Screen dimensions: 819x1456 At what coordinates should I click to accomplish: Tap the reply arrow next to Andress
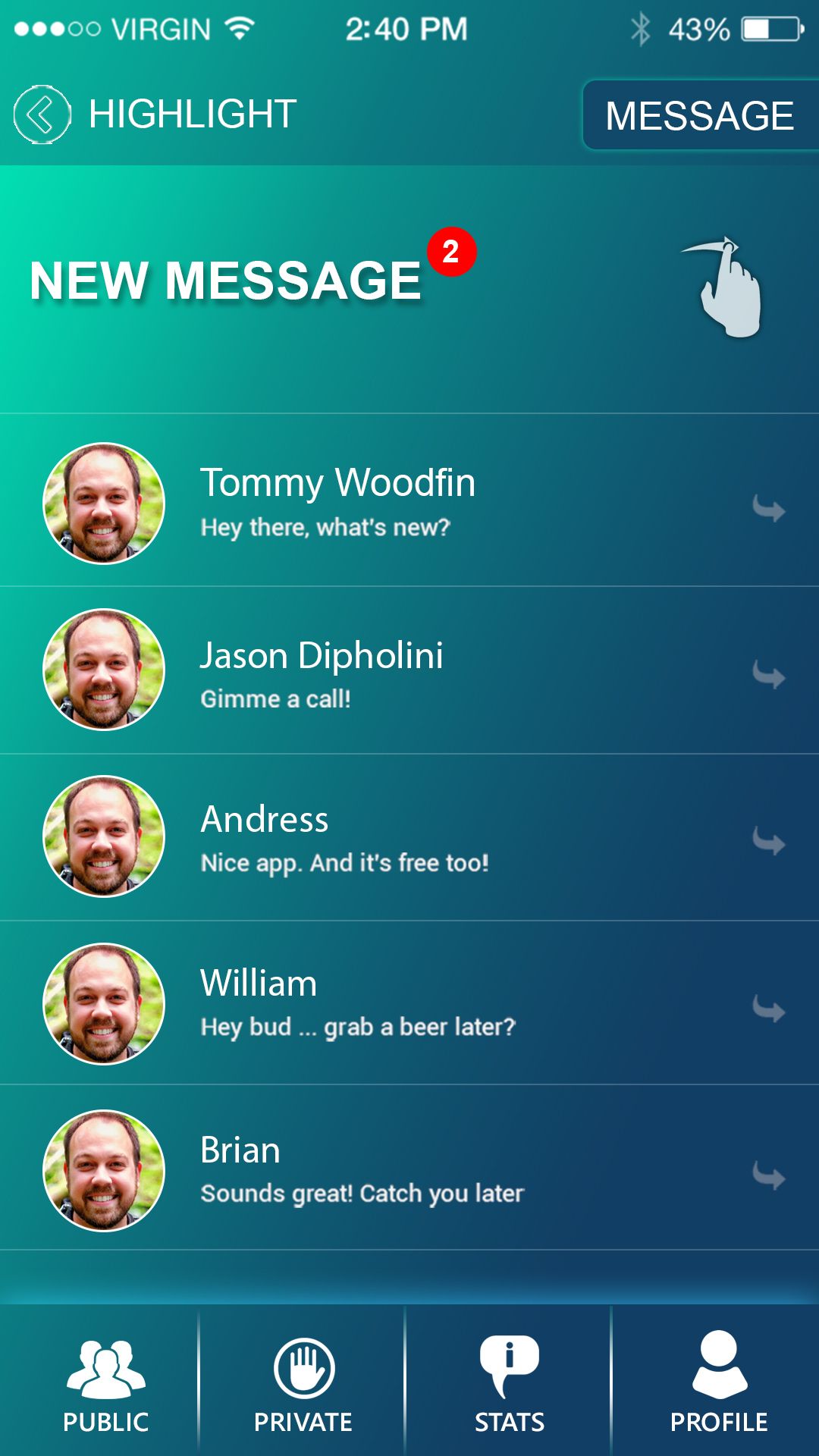click(768, 841)
